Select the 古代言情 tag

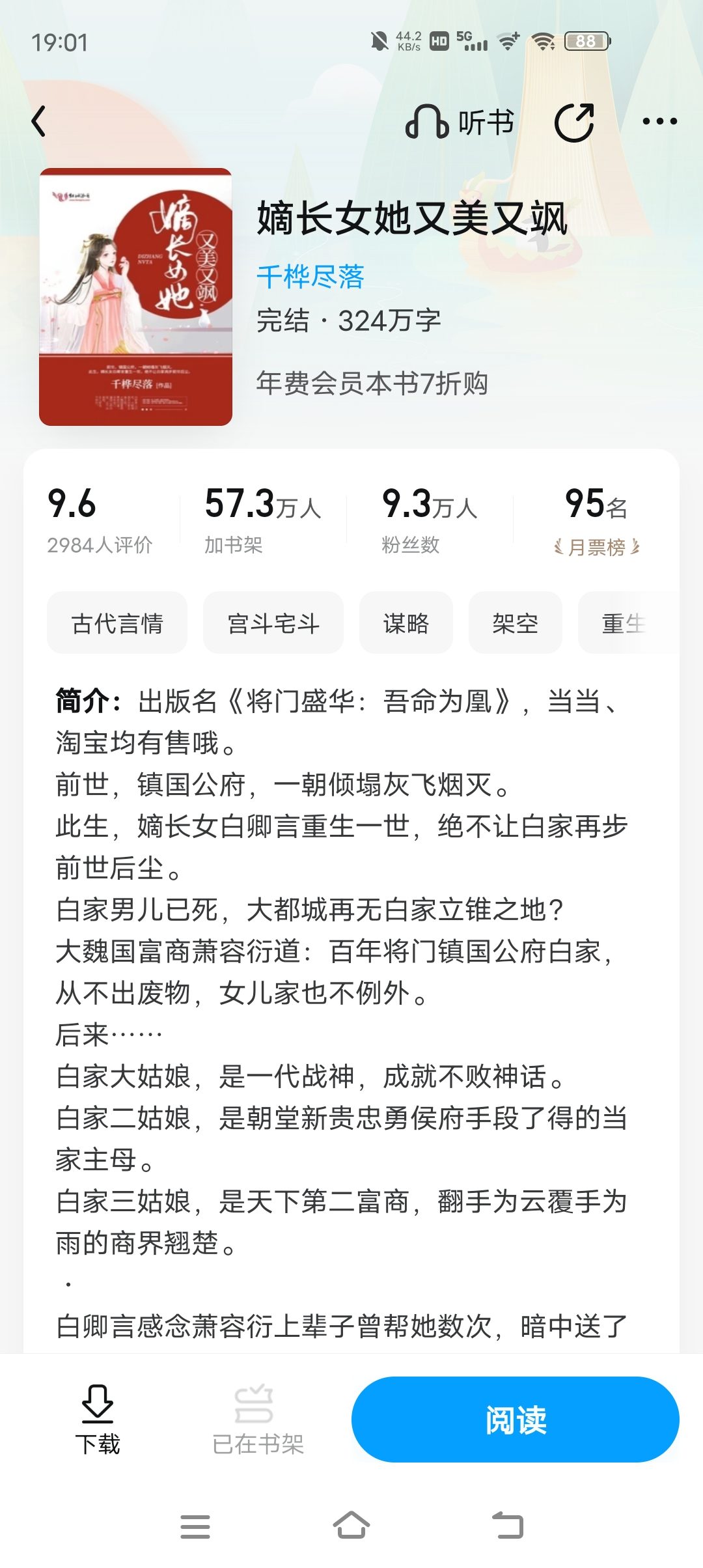pyautogui.click(x=117, y=623)
